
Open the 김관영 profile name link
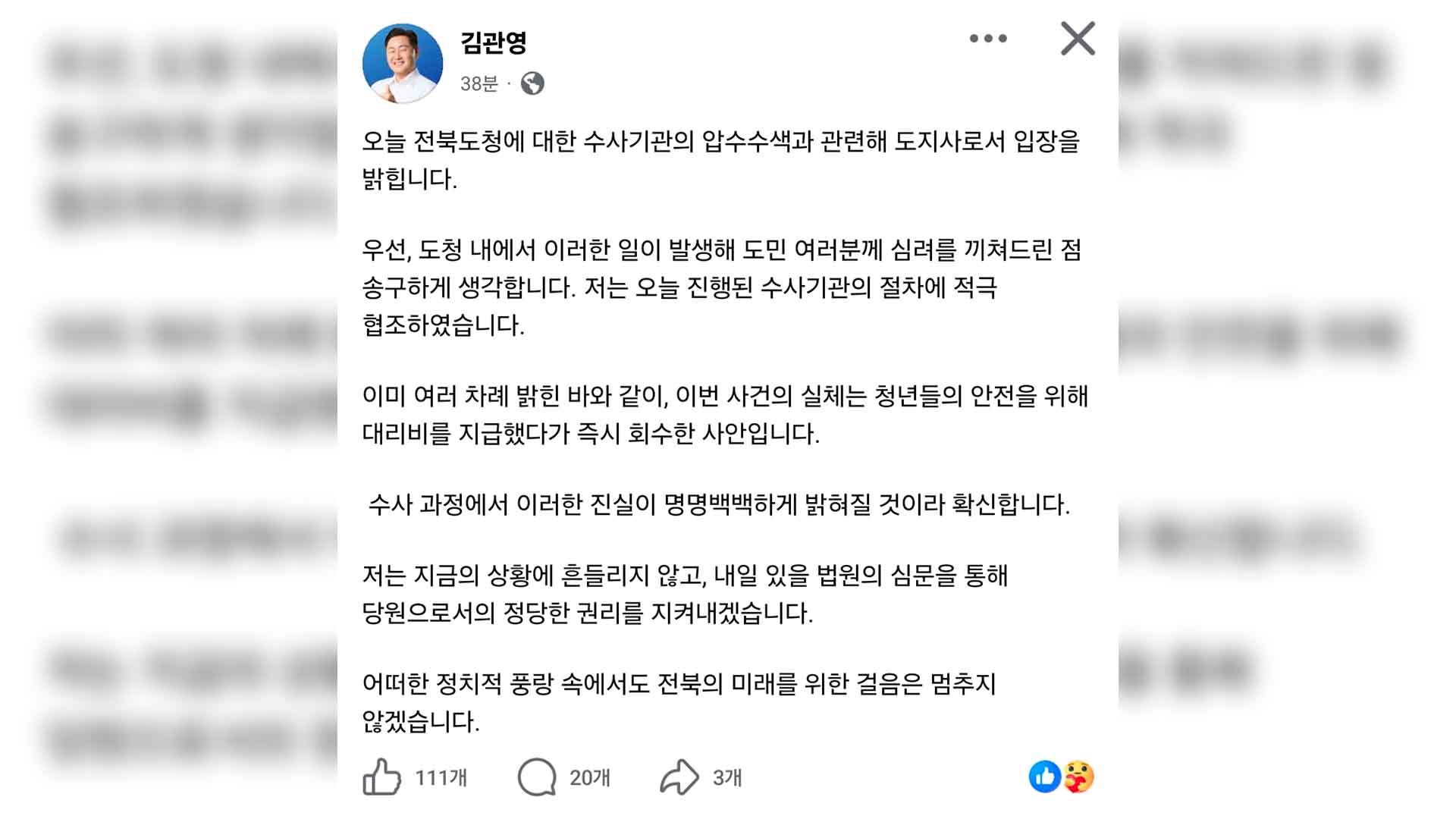coord(494,42)
